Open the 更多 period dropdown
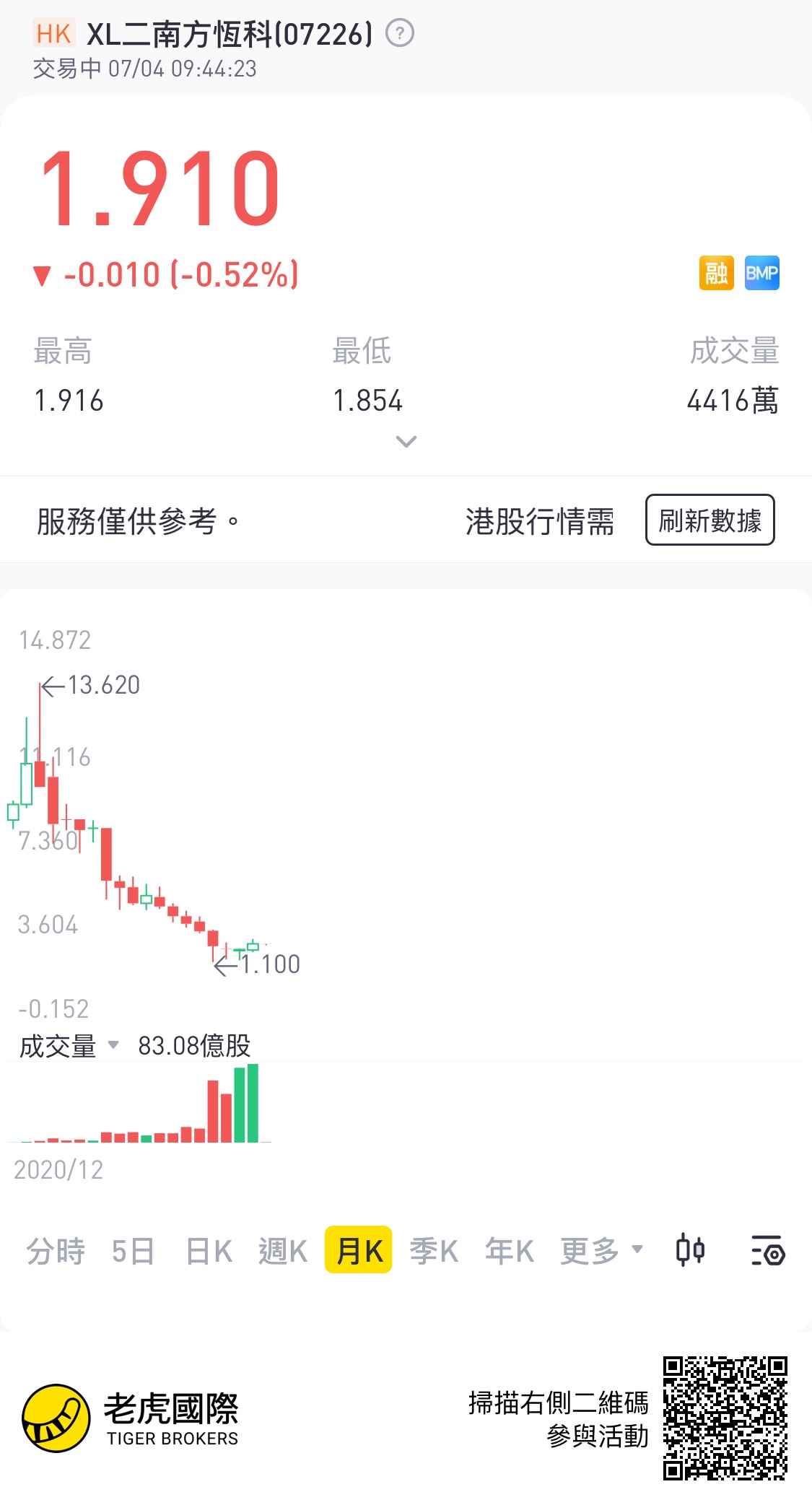 601,1251
